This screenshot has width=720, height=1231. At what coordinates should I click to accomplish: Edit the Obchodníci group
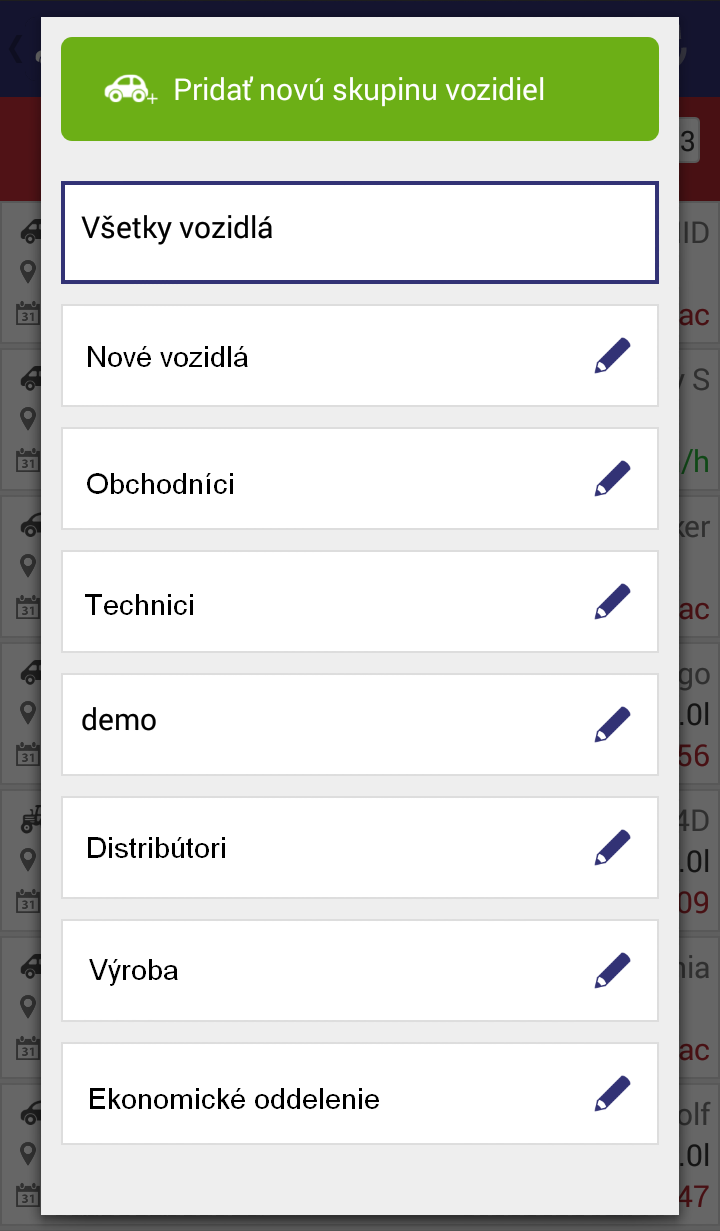coord(612,478)
